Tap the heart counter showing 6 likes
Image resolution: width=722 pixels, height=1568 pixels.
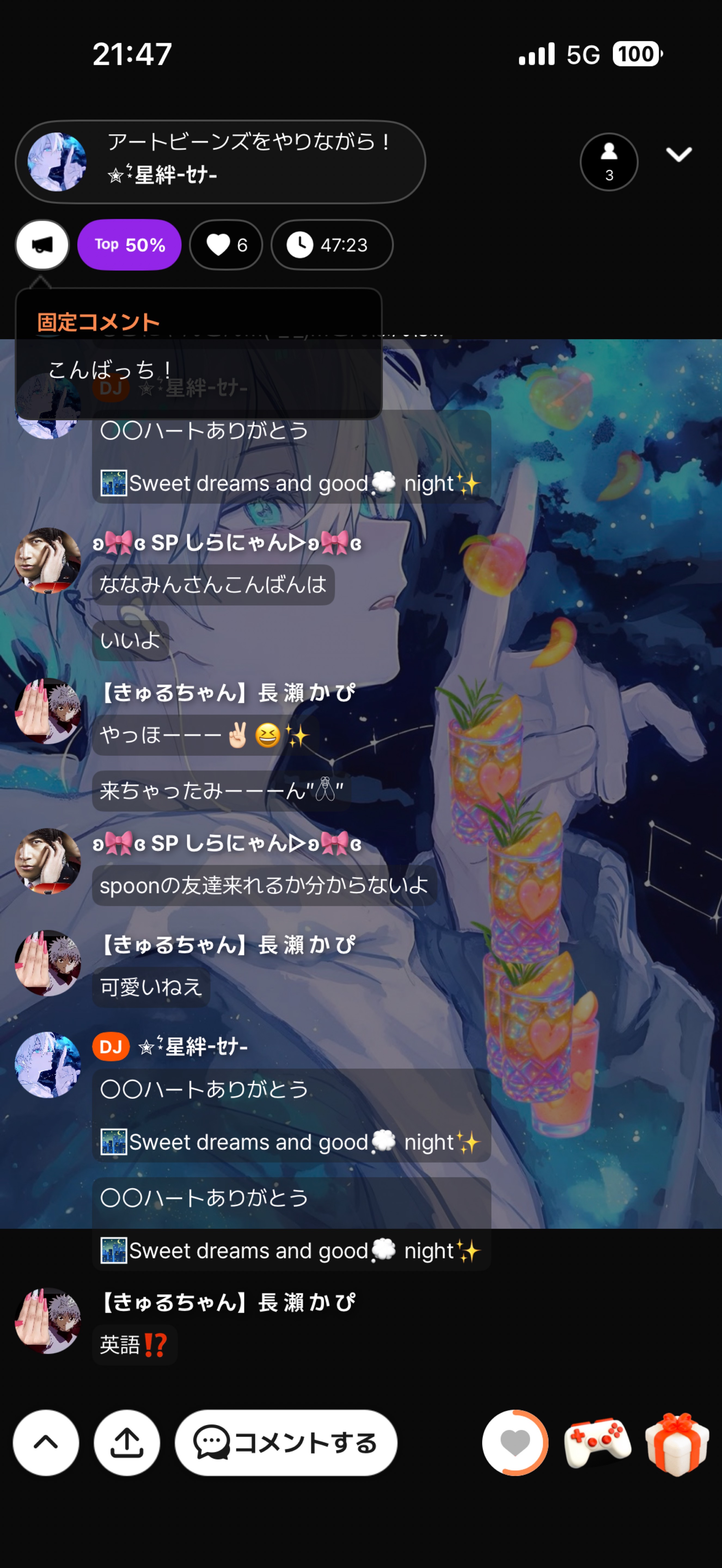pyautogui.click(x=226, y=245)
